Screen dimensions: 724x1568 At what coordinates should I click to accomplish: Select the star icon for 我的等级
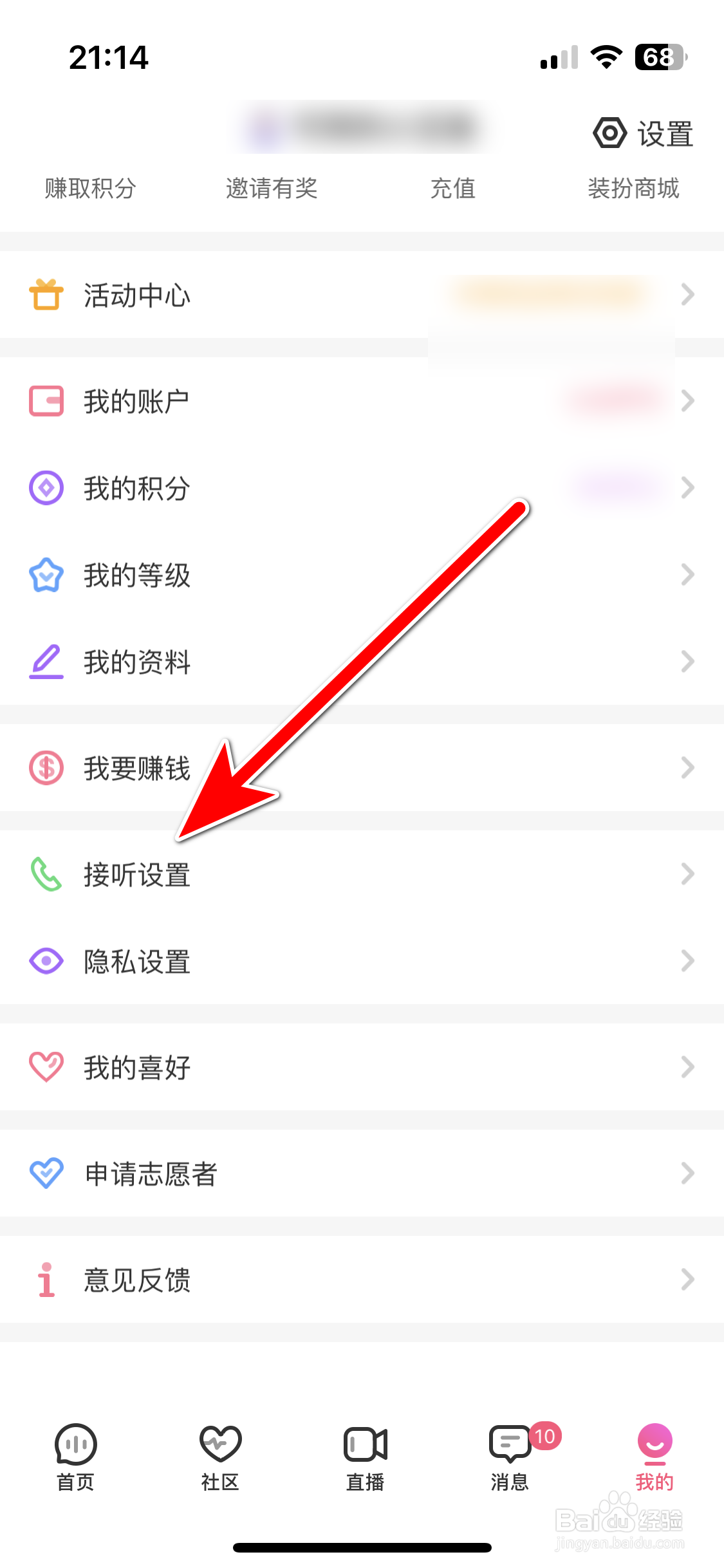46,575
